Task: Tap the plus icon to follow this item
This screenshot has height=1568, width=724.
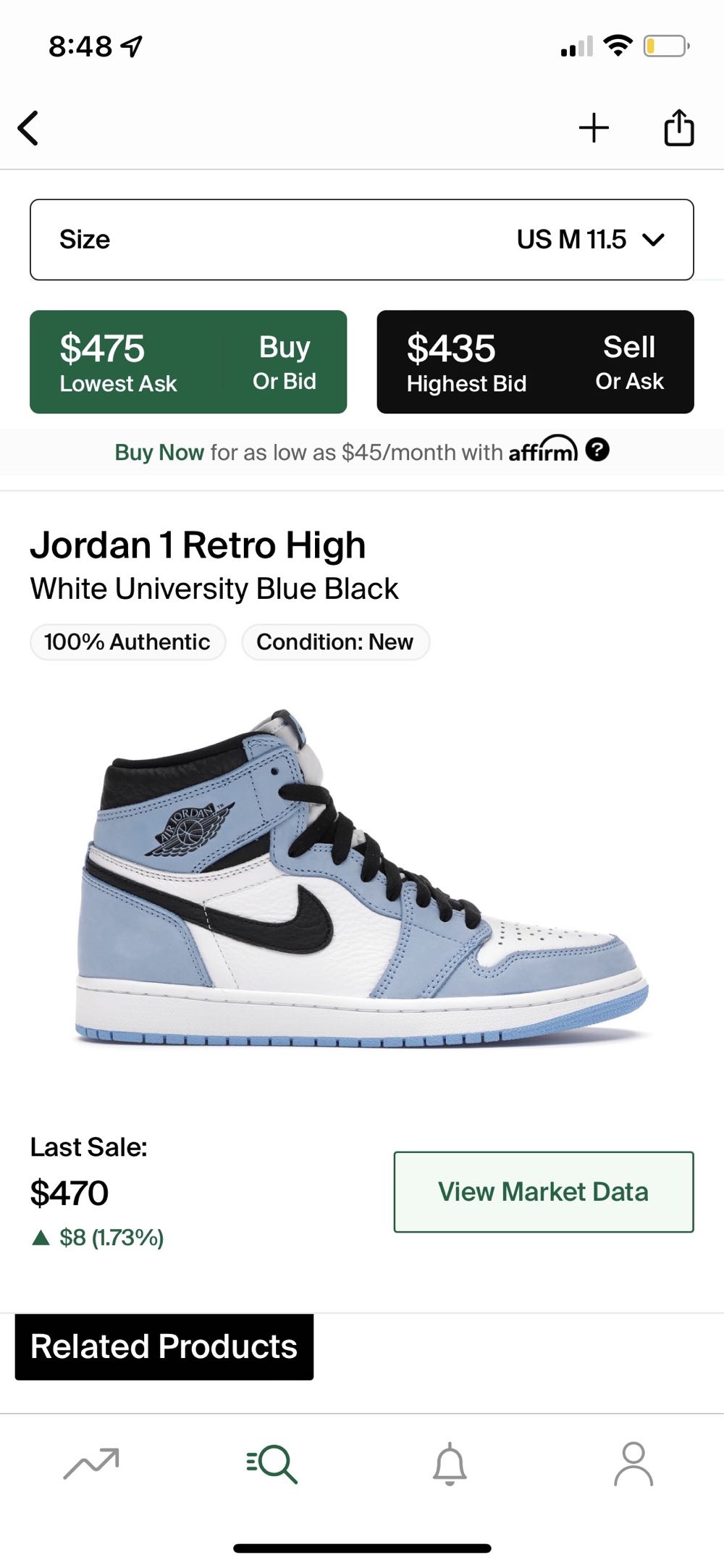Action: pyautogui.click(x=594, y=128)
